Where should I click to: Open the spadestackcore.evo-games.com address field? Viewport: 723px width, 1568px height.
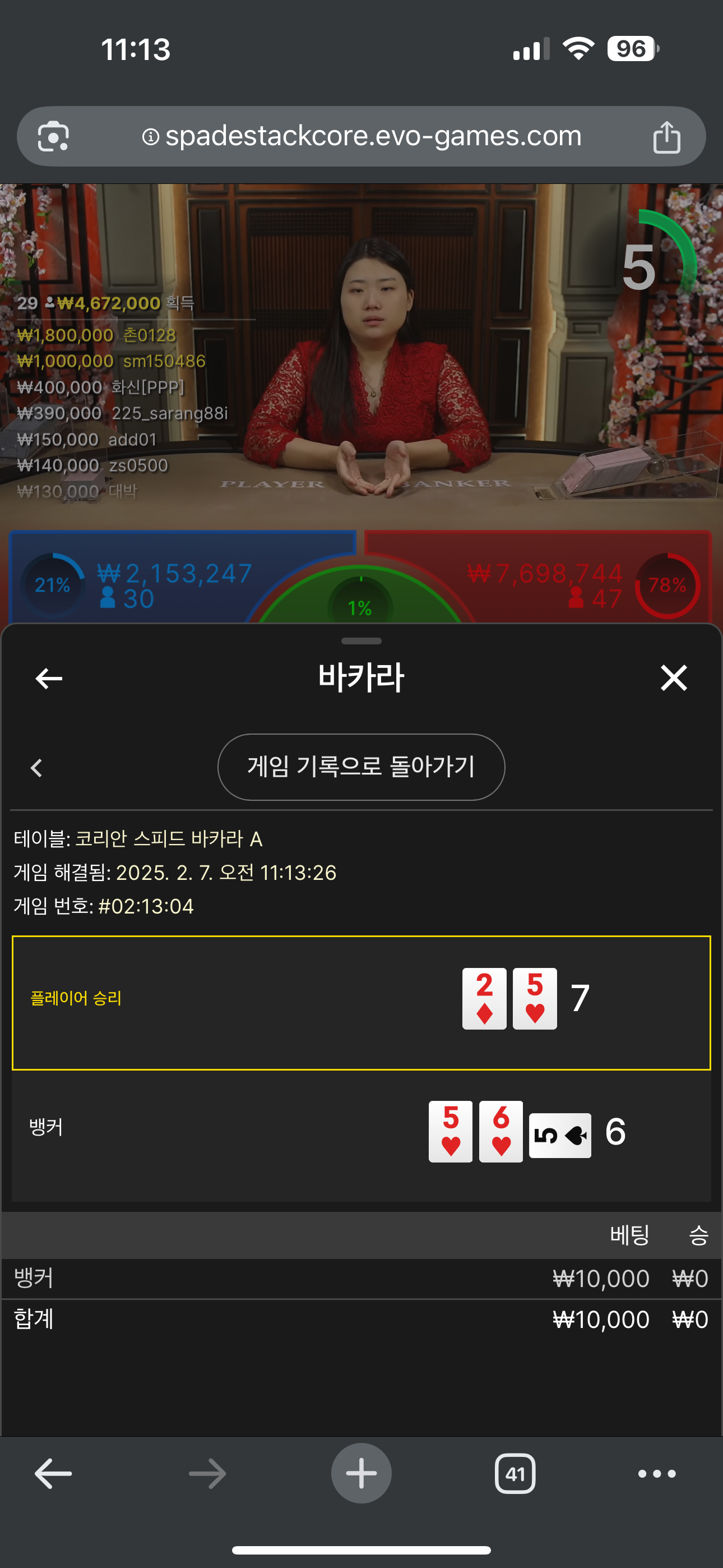(x=361, y=136)
